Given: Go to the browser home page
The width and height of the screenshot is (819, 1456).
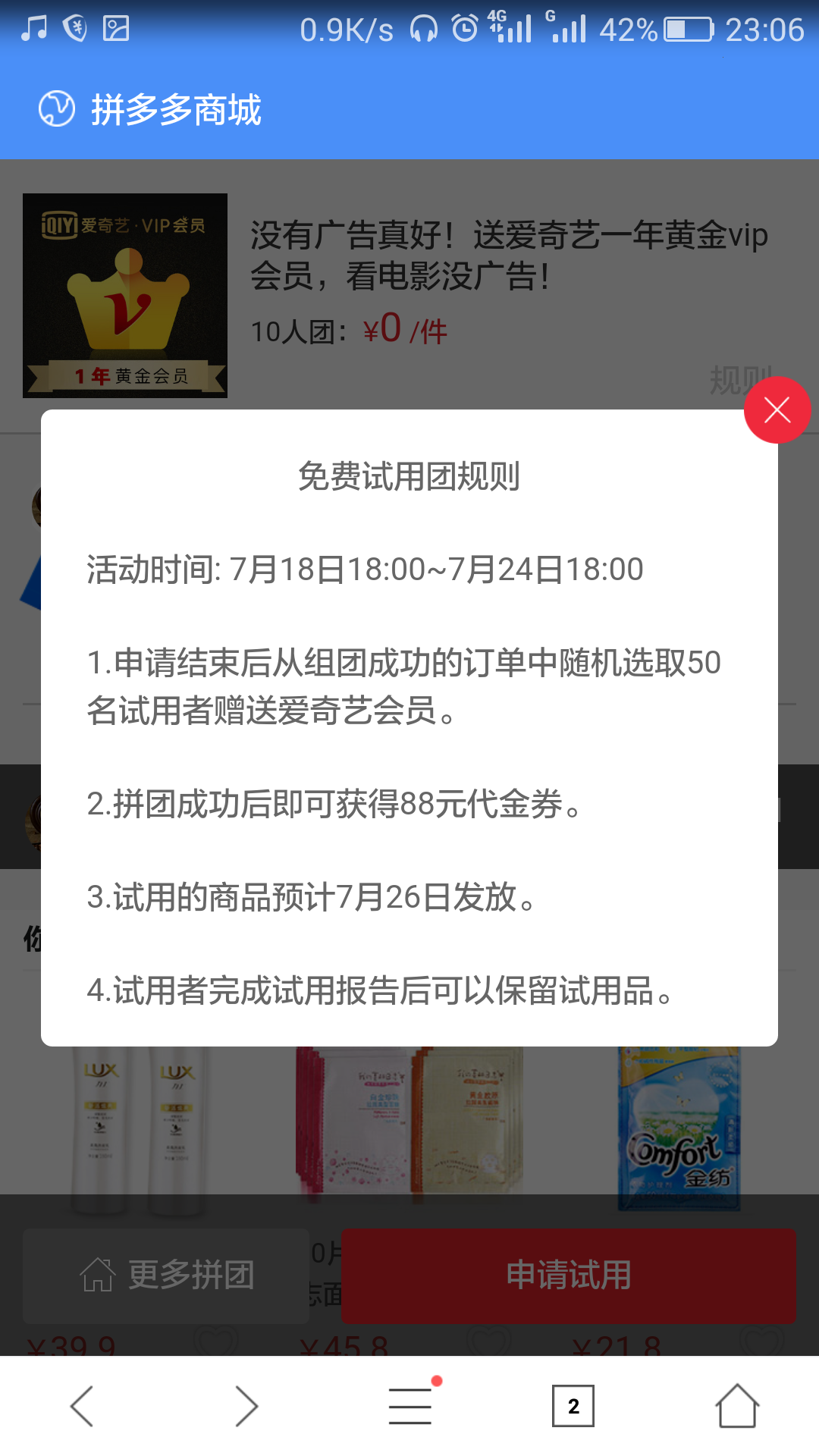Looking at the screenshot, I should coord(737,1406).
